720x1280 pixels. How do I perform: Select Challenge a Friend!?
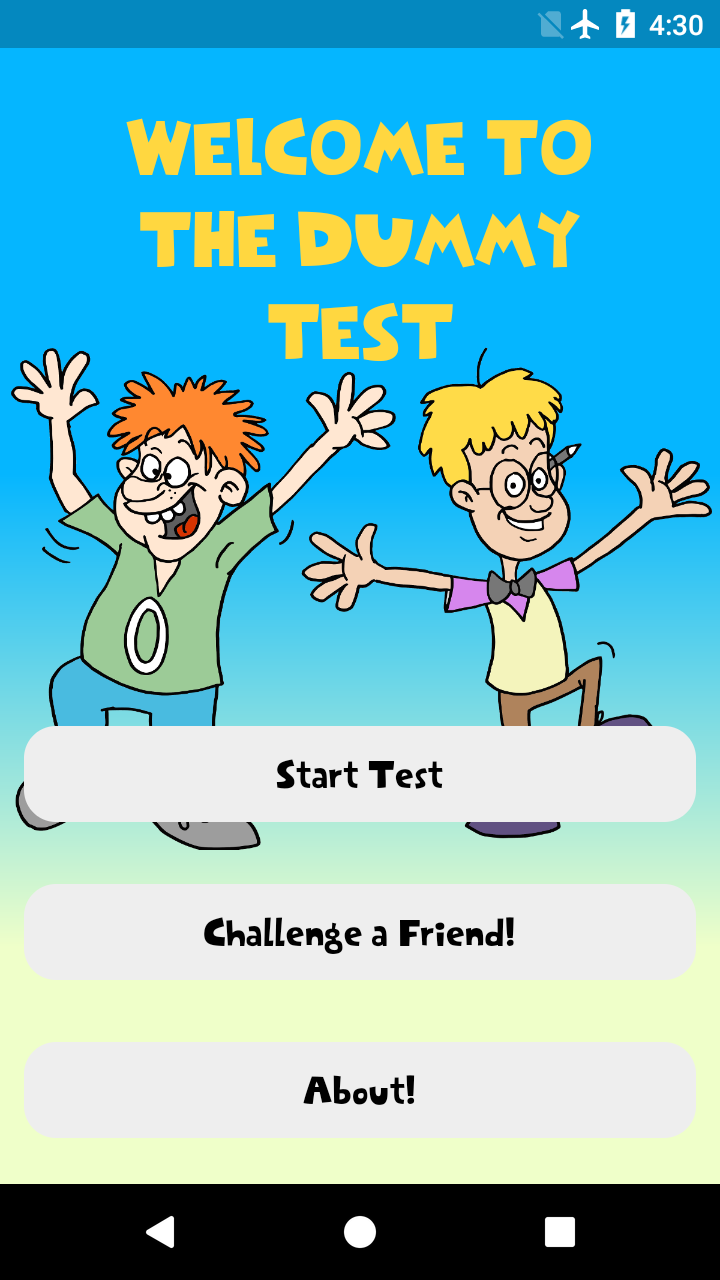(x=360, y=932)
